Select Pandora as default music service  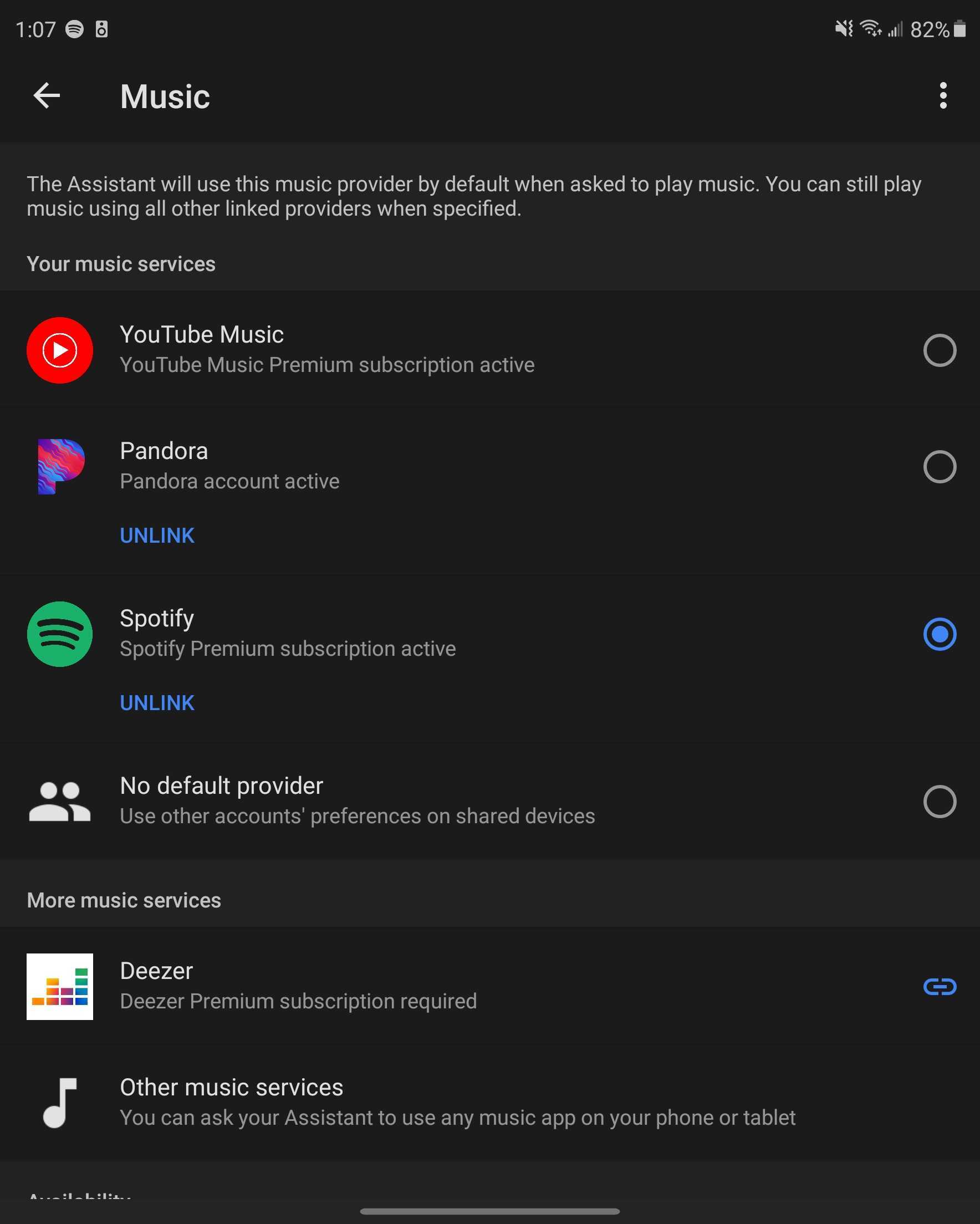[940, 466]
